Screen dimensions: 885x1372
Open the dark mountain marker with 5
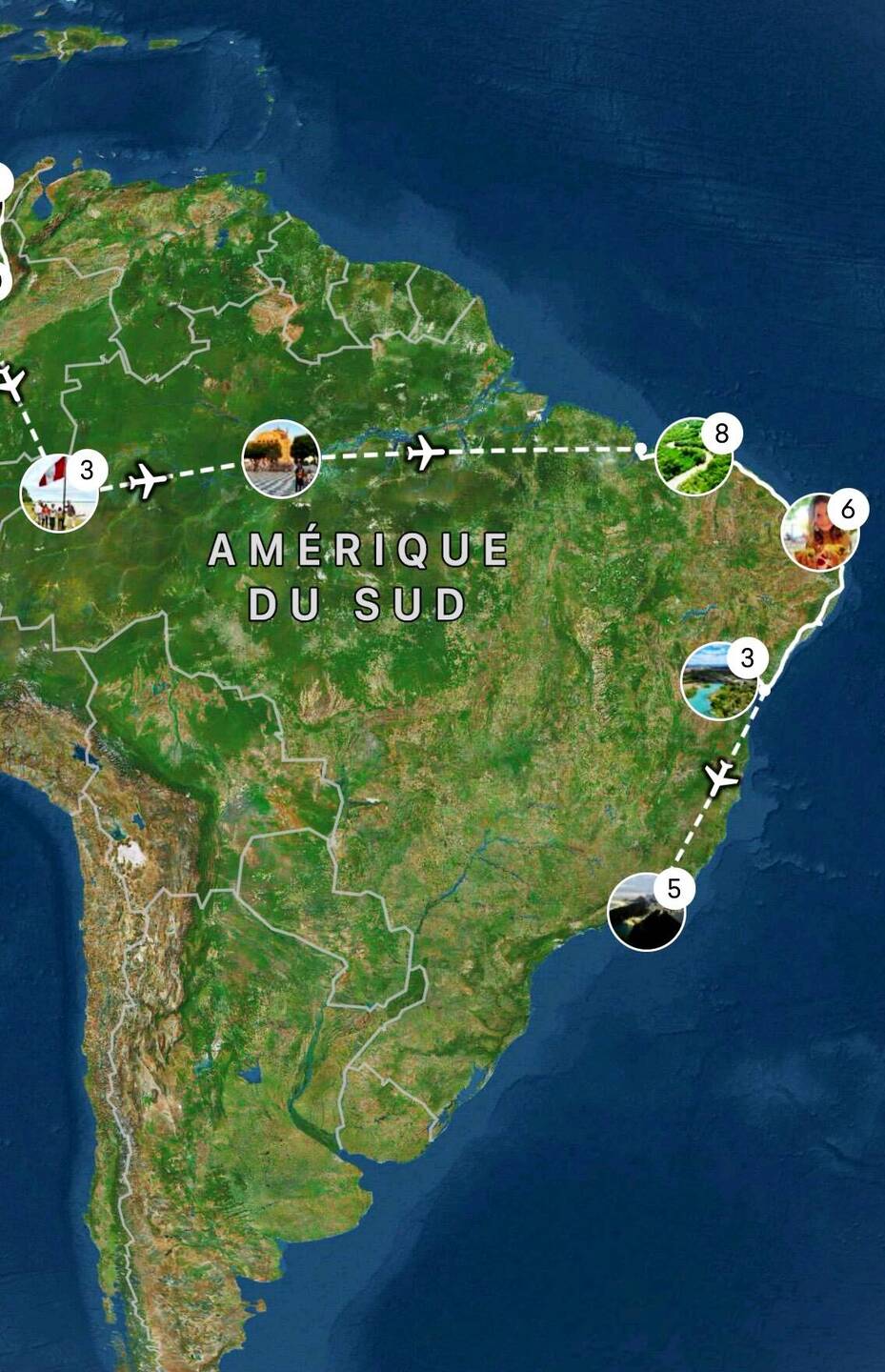(x=646, y=912)
